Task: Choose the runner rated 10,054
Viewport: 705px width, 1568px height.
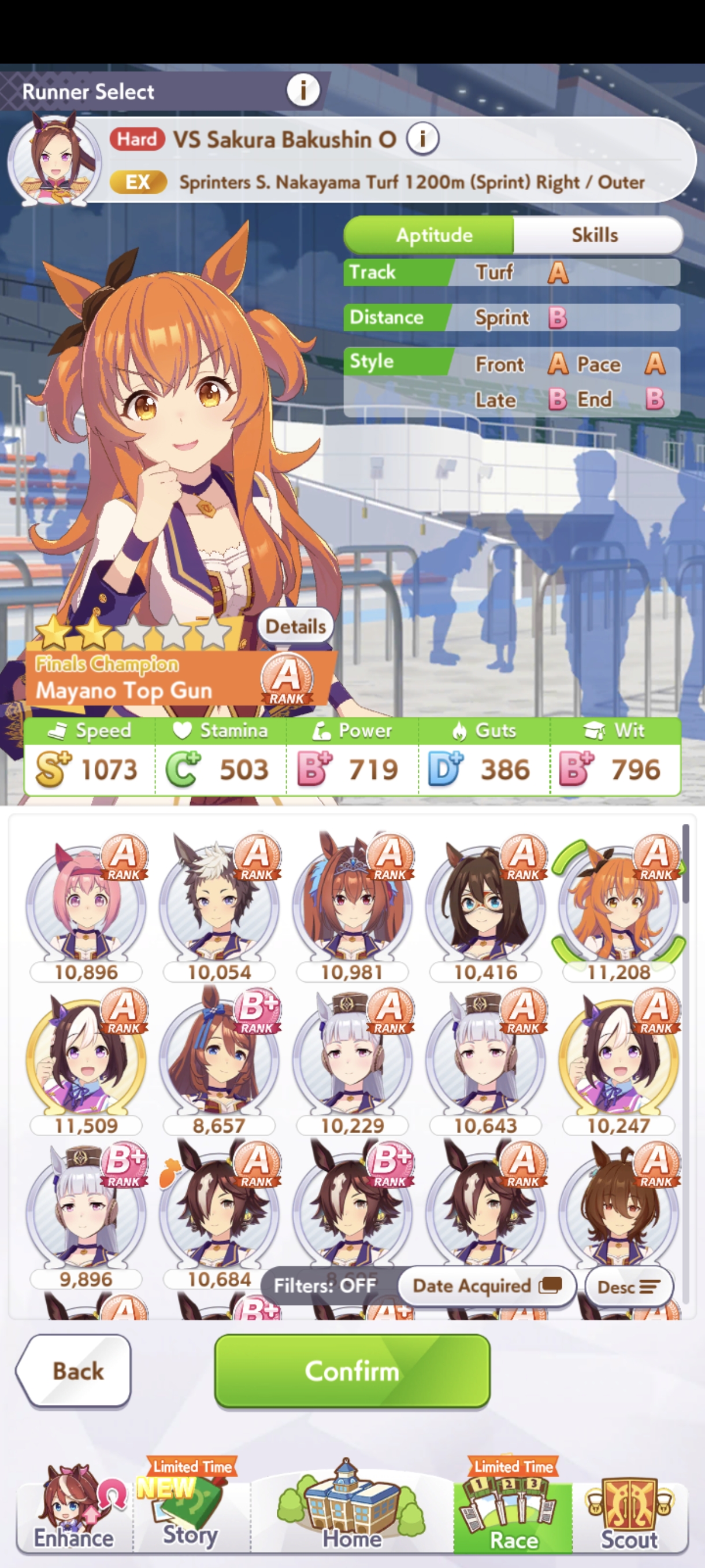Action: click(x=220, y=907)
